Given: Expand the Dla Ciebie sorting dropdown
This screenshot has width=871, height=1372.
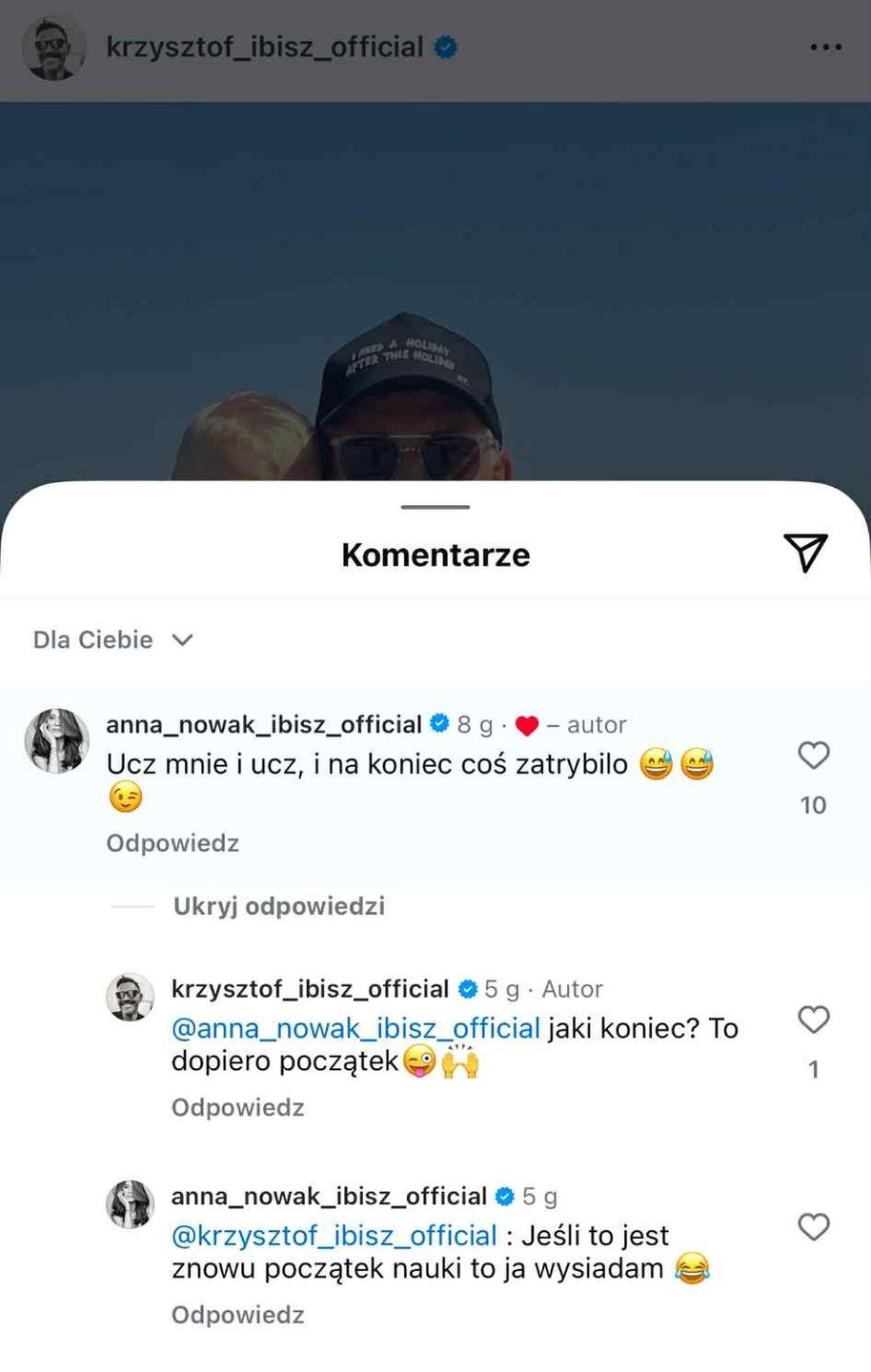Looking at the screenshot, I should 113,639.
